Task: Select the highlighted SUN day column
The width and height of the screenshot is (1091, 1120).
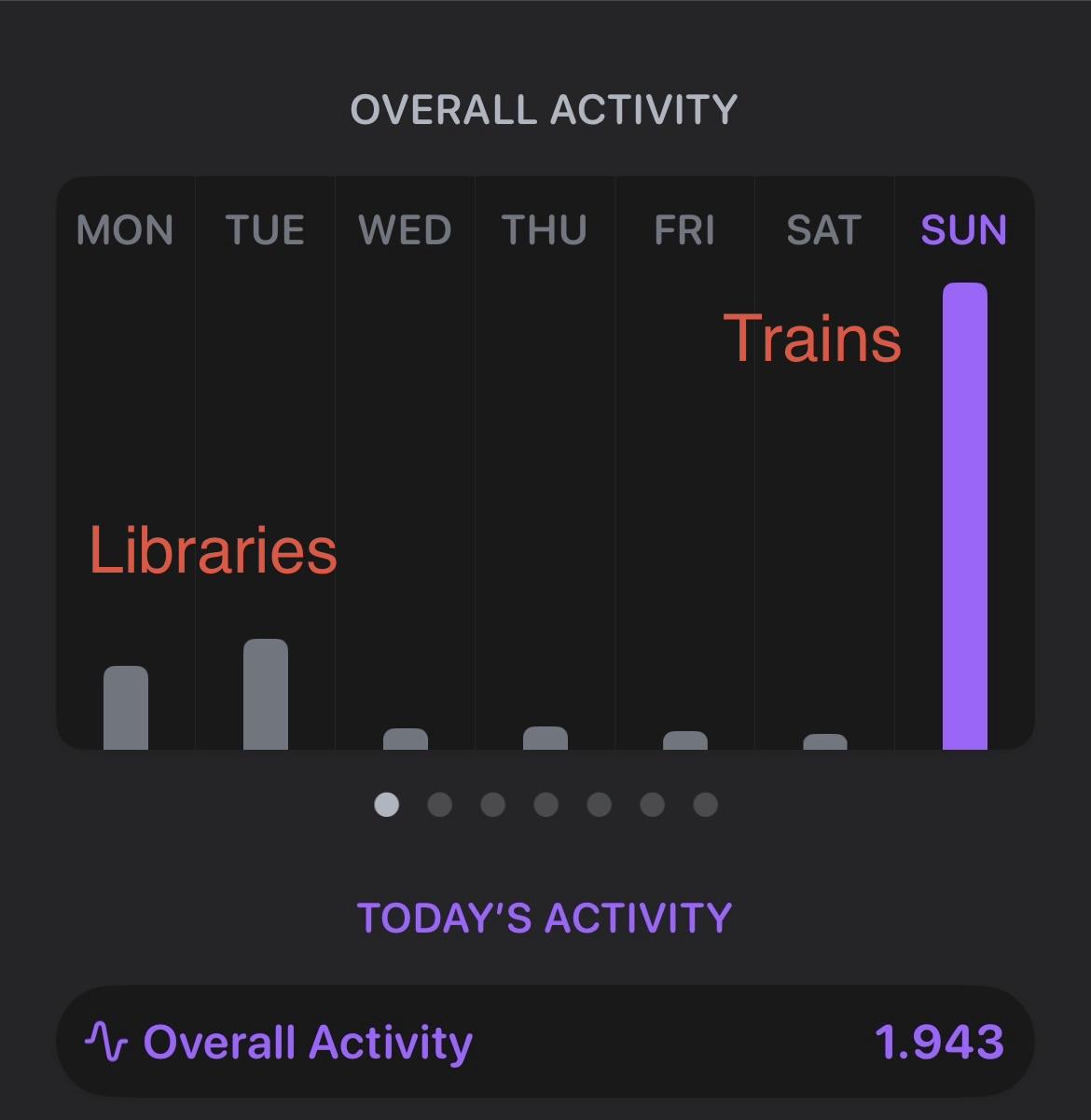Action: tap(964, 230)
